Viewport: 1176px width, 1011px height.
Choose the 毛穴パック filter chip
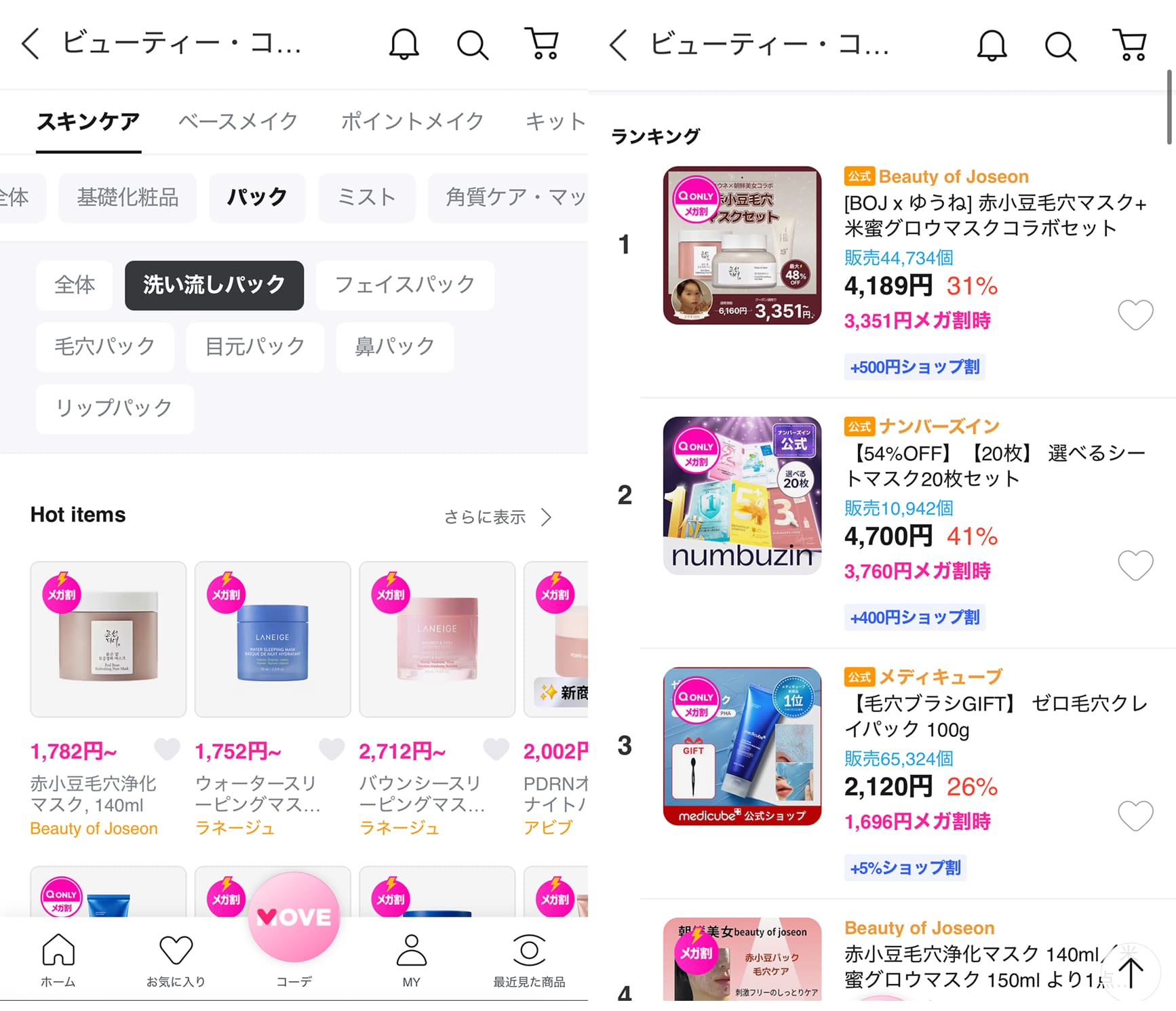point(105,346)
